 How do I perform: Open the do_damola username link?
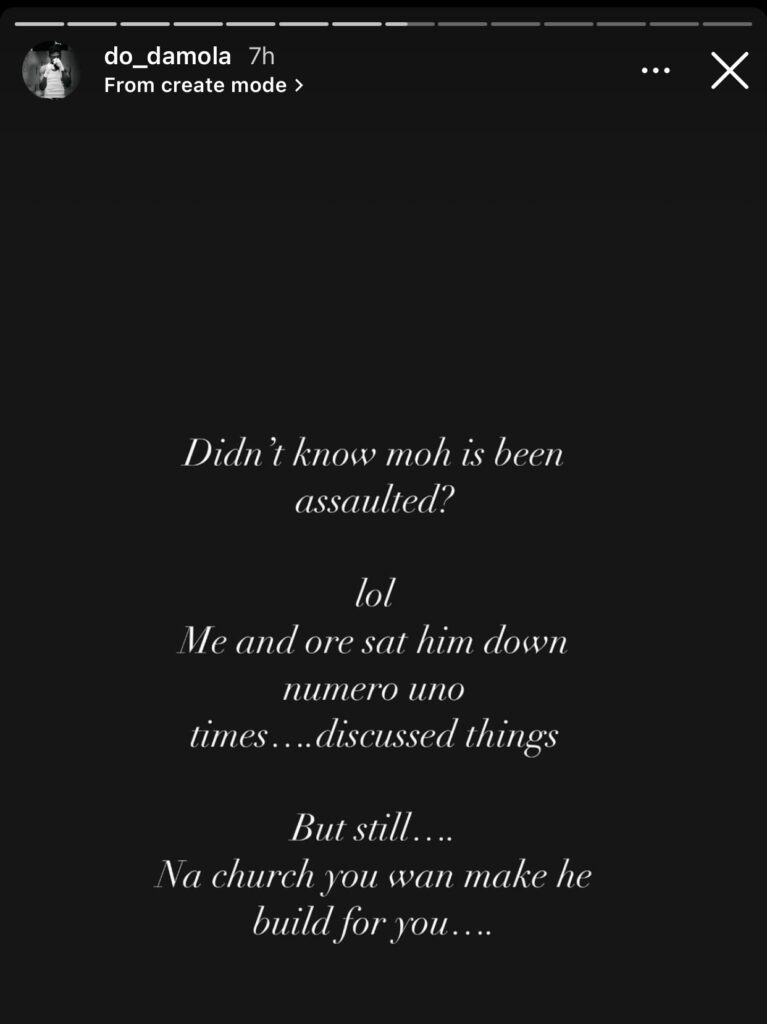point(167,56)
